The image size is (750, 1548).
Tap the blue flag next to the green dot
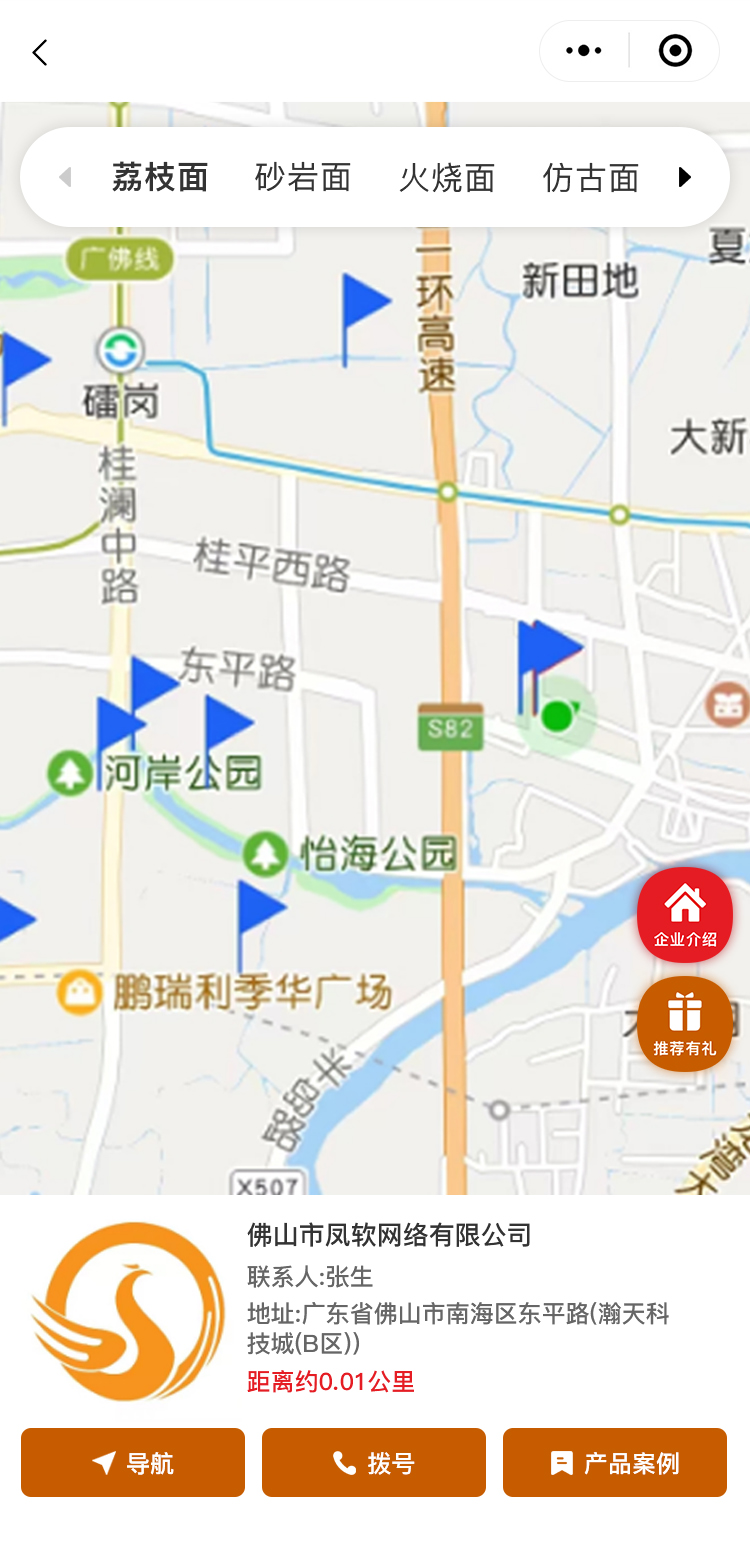pyautogui.click(x=546, y=648)
